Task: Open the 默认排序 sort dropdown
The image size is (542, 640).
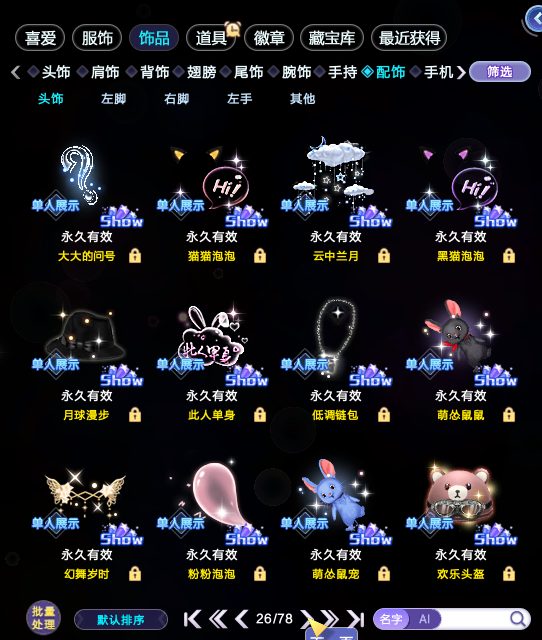Action: [121, 620]
